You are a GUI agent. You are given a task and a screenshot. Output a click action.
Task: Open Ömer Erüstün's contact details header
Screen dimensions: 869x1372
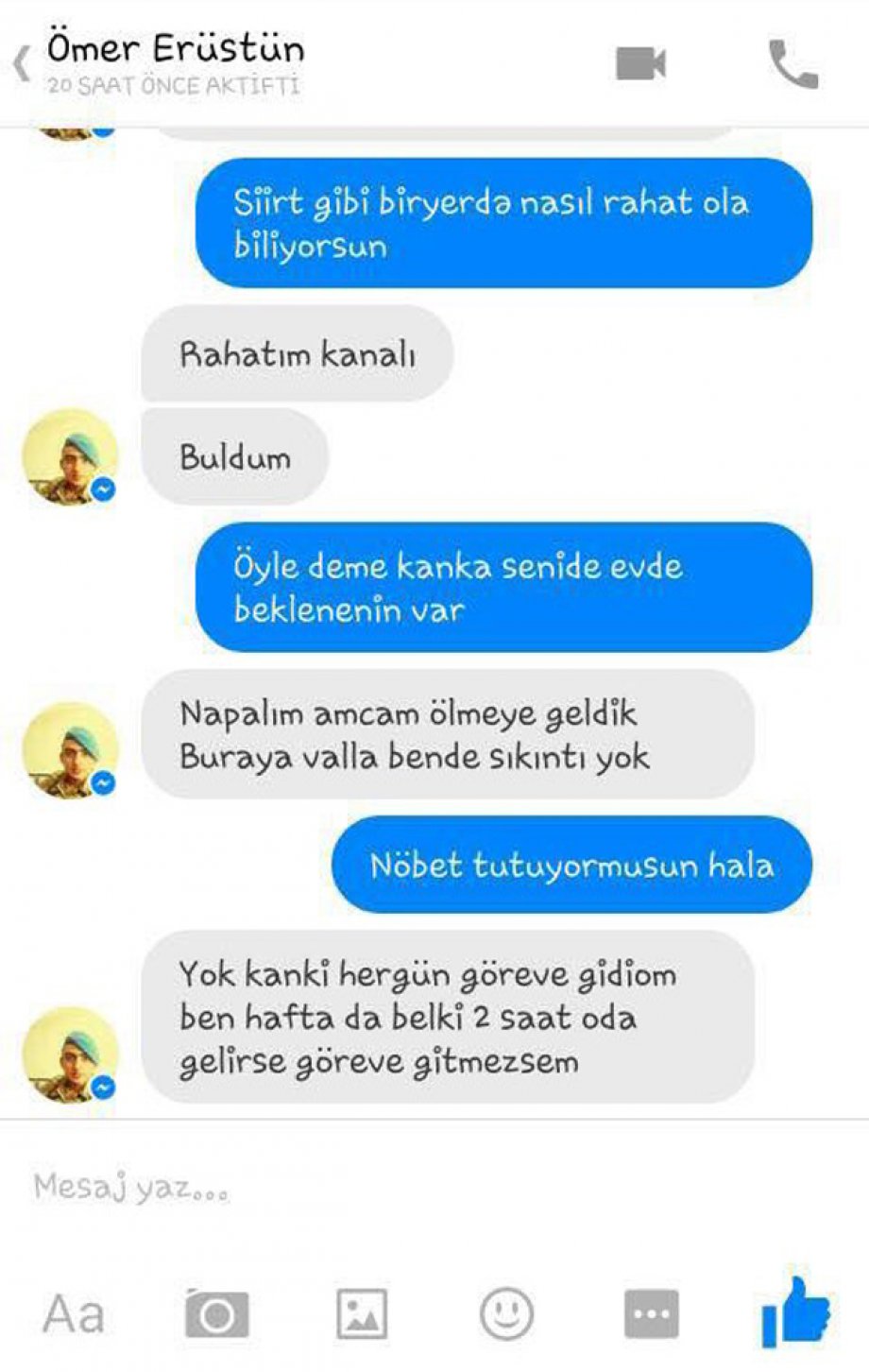point(176,63)
